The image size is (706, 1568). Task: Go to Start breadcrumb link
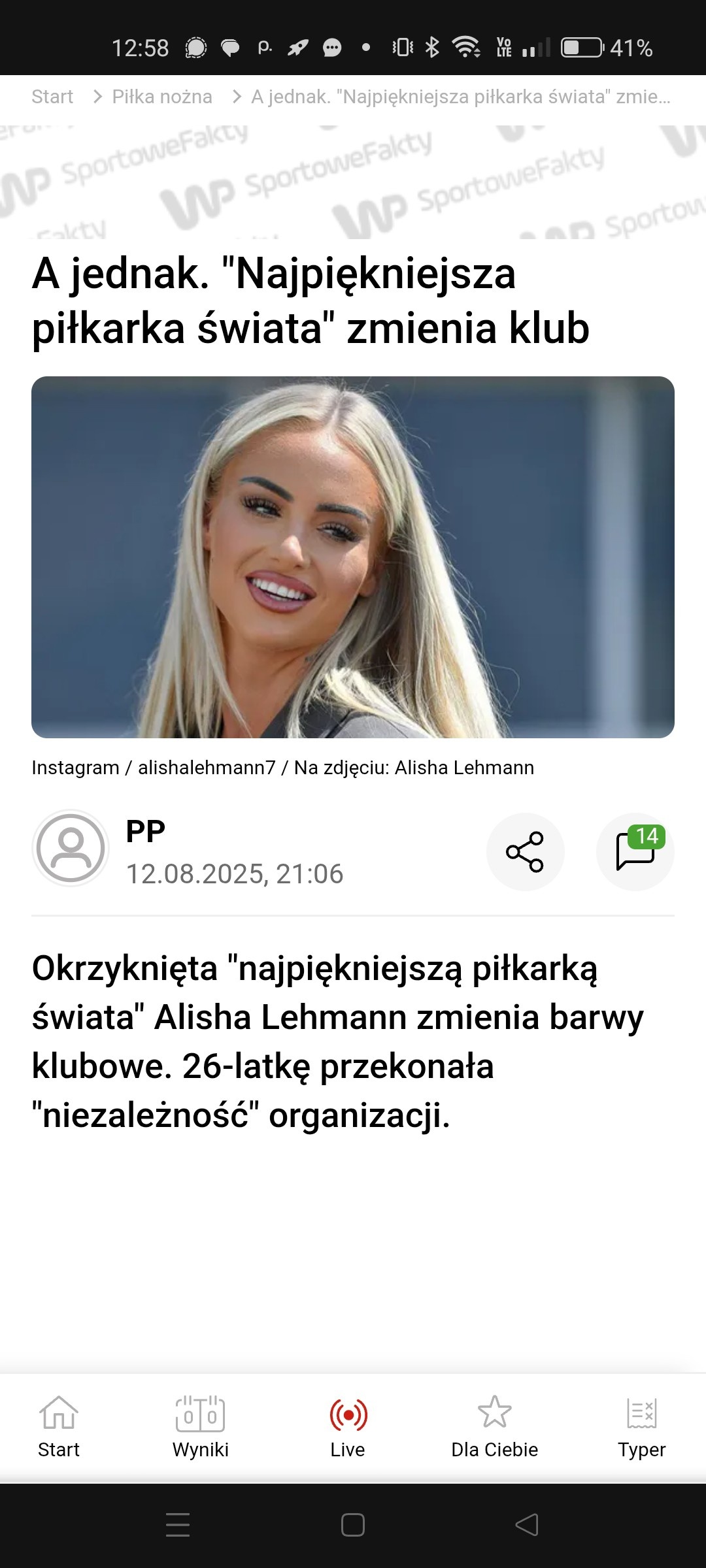[x=52, y=97]
